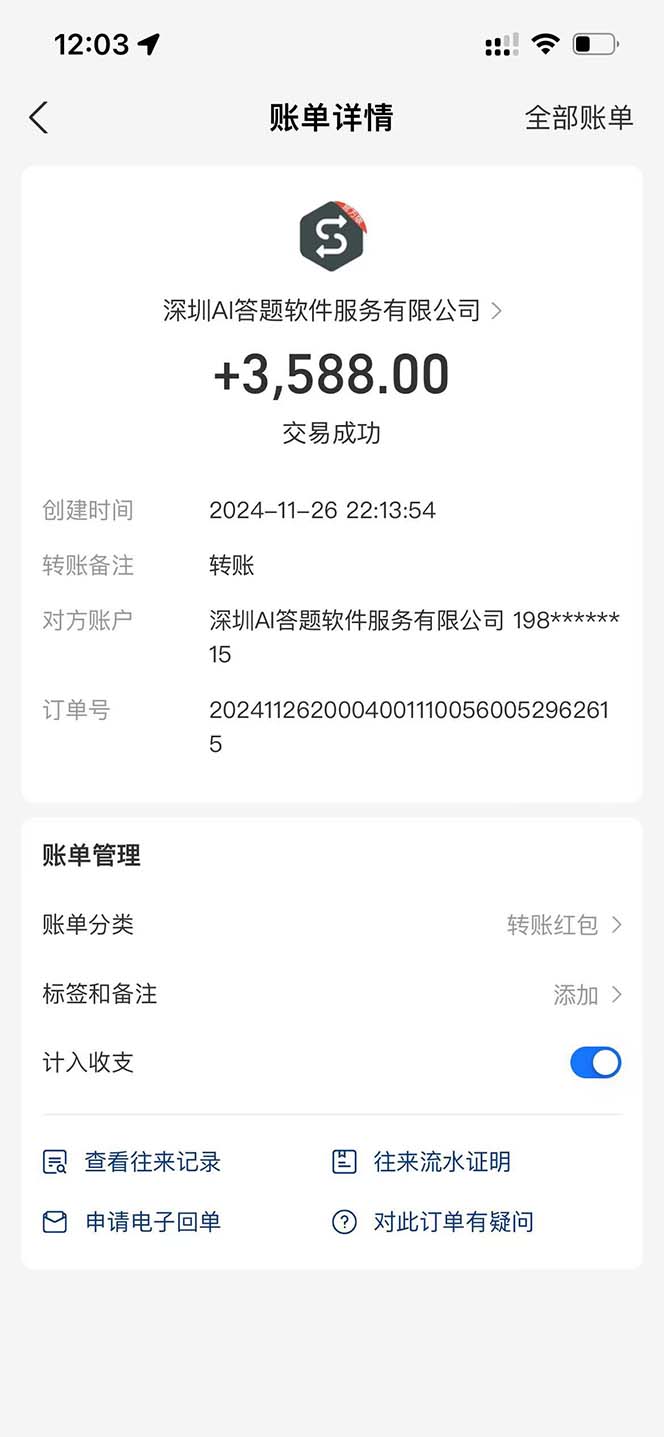
Task: Add a note under 标签和备注
Action: [x=587, y=995]
